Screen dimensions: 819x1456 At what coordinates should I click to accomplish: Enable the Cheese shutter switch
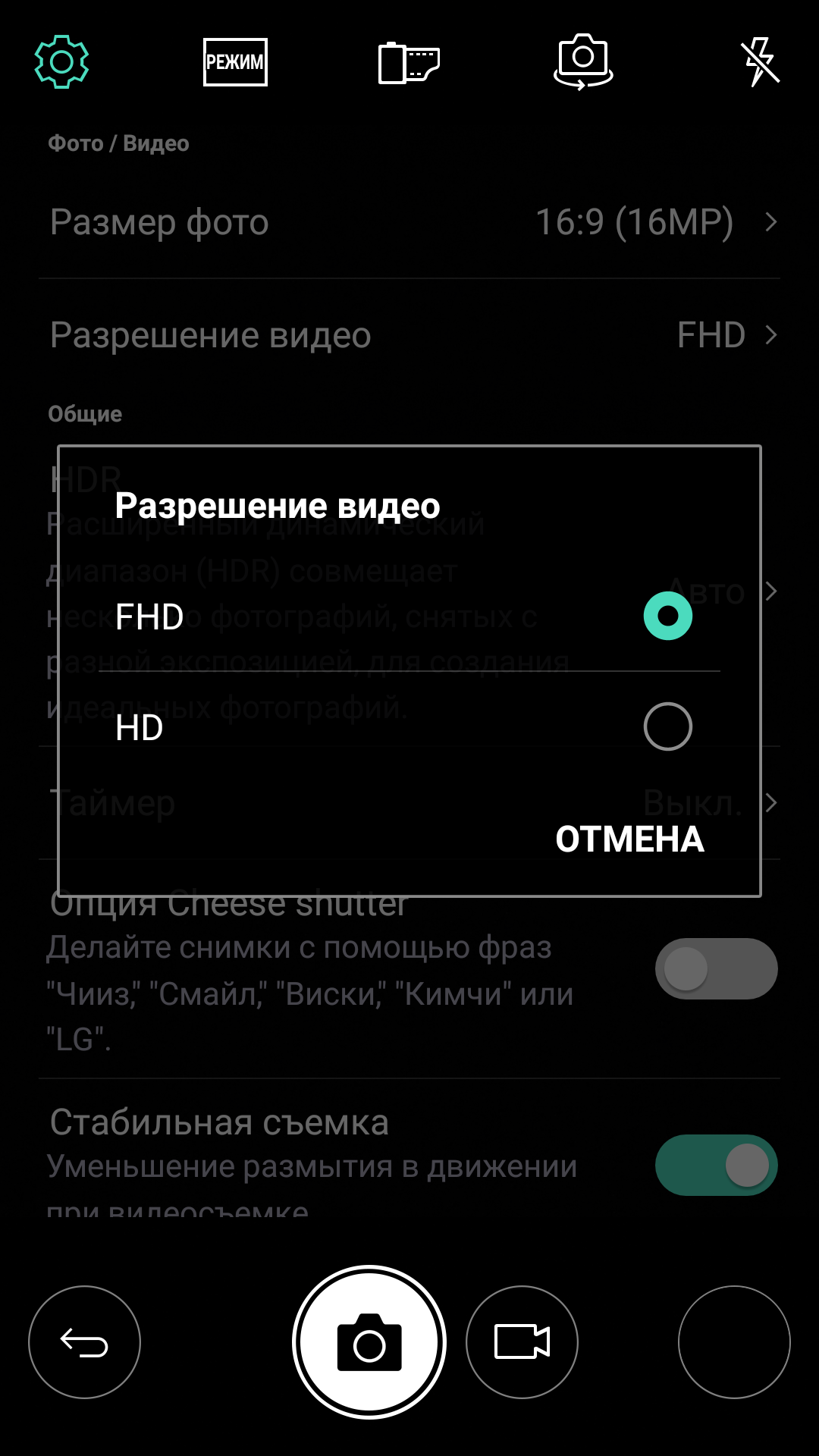point(716,968)
